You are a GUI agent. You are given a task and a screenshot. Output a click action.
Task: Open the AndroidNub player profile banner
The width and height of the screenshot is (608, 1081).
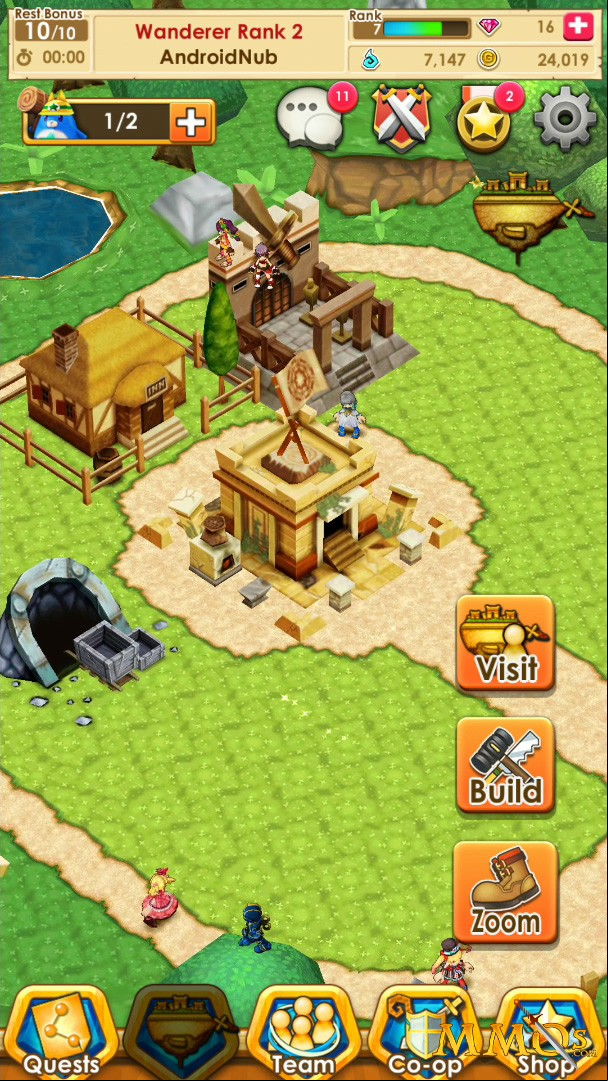[219, 44]
